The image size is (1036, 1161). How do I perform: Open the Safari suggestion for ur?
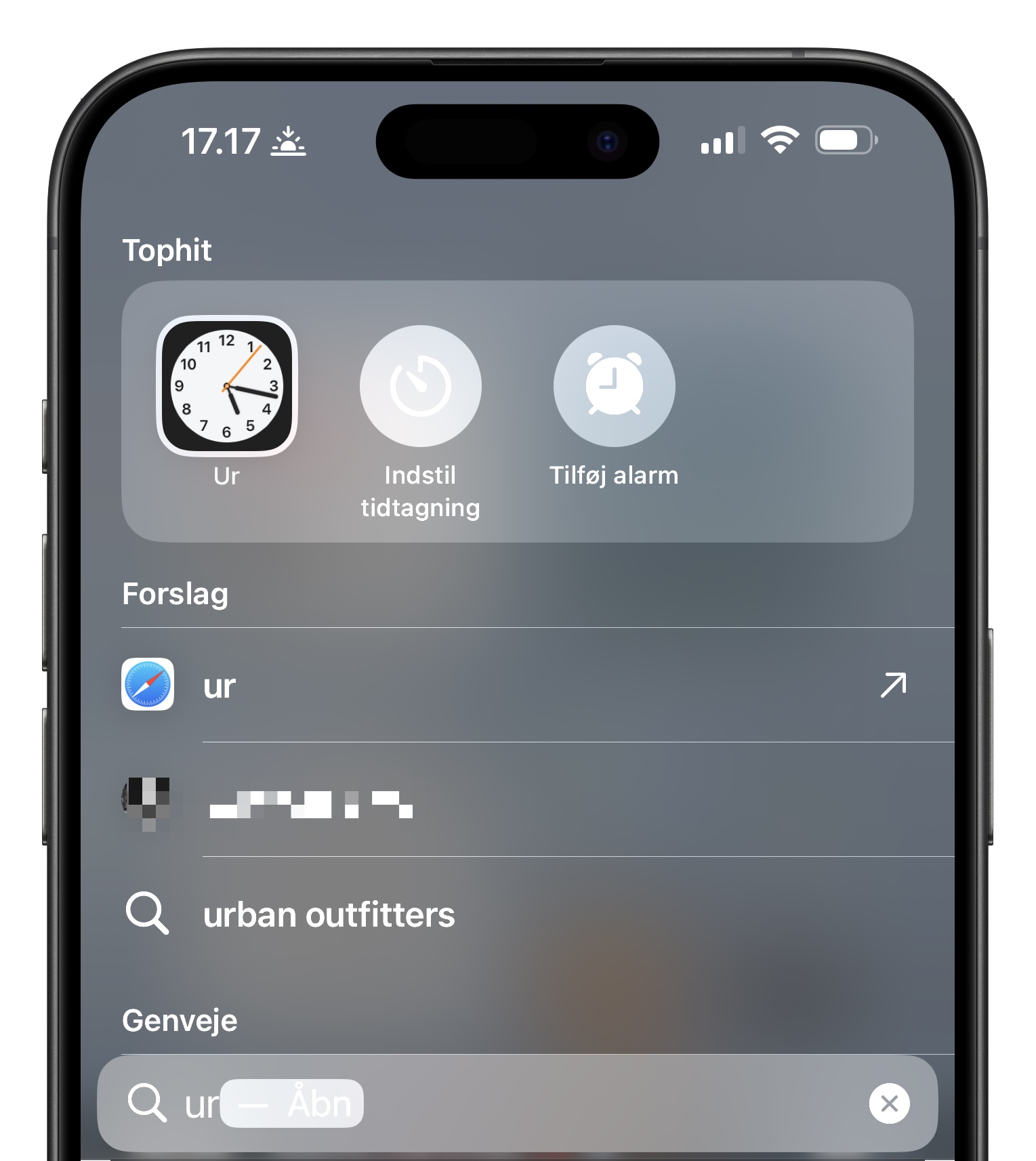point(515,685)
